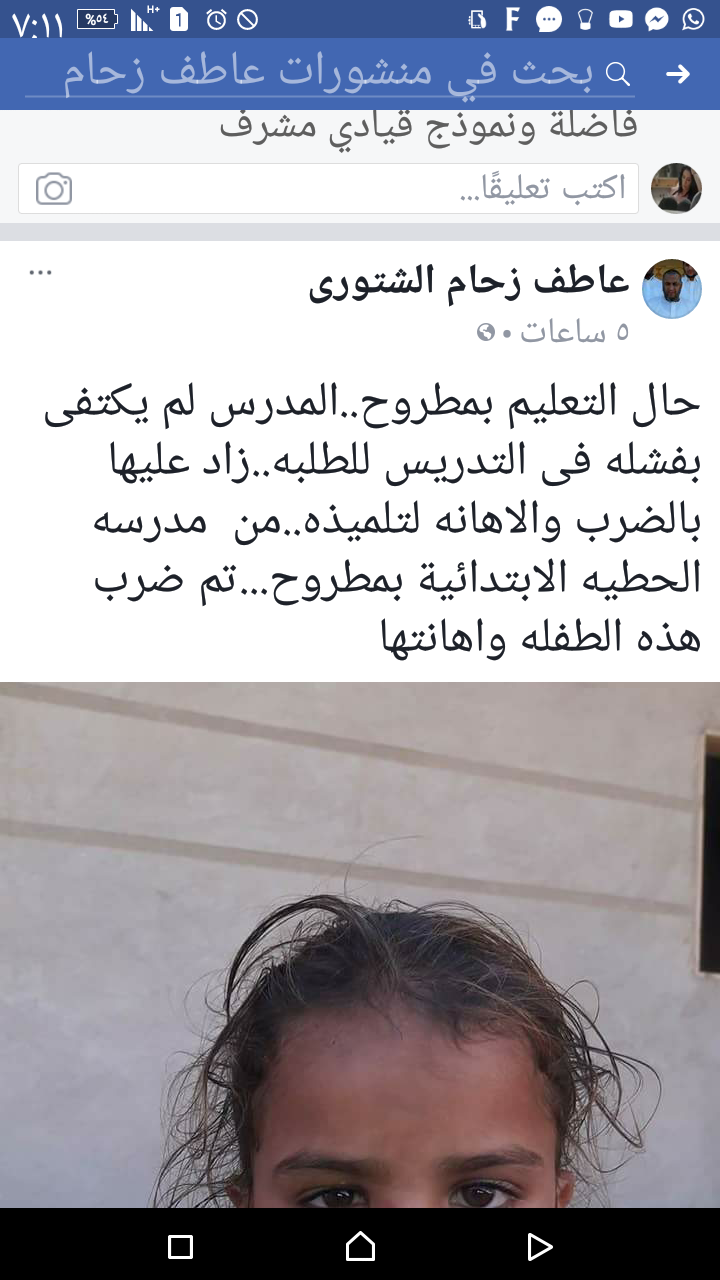Attach a photo via the camera icon

[x=54, y=188]
